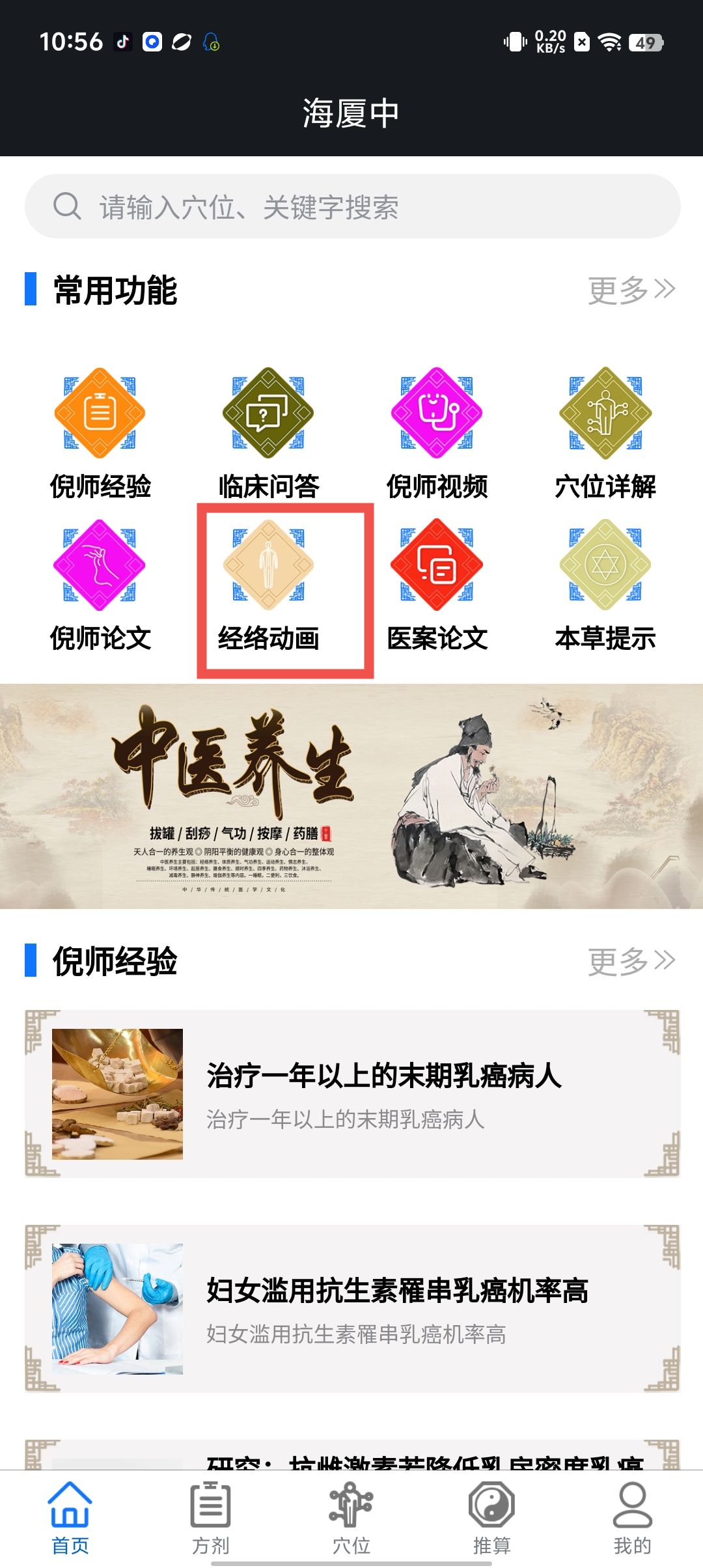The image size is (703, 1568).
Task: Open the 中医养生 banner
Action: point(351,796)
